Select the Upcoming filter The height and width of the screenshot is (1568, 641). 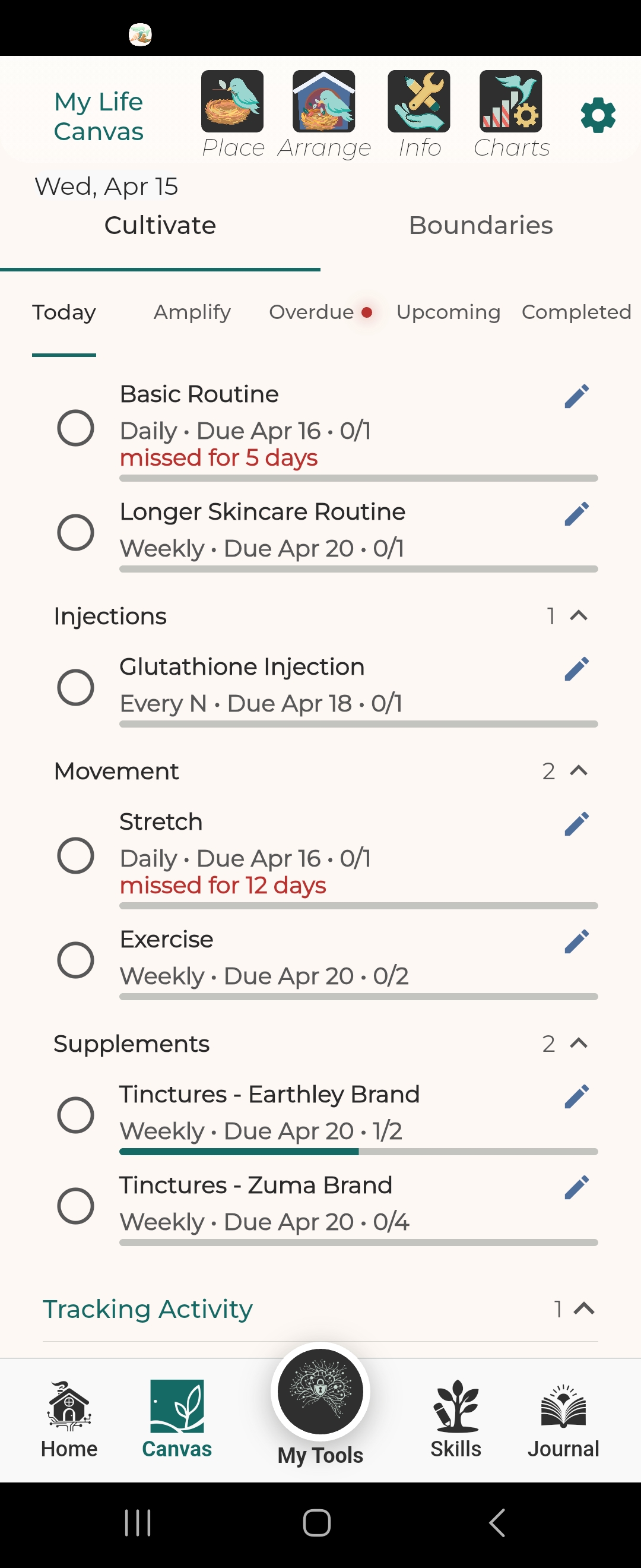pyautogui.click(x=448, y=312)
